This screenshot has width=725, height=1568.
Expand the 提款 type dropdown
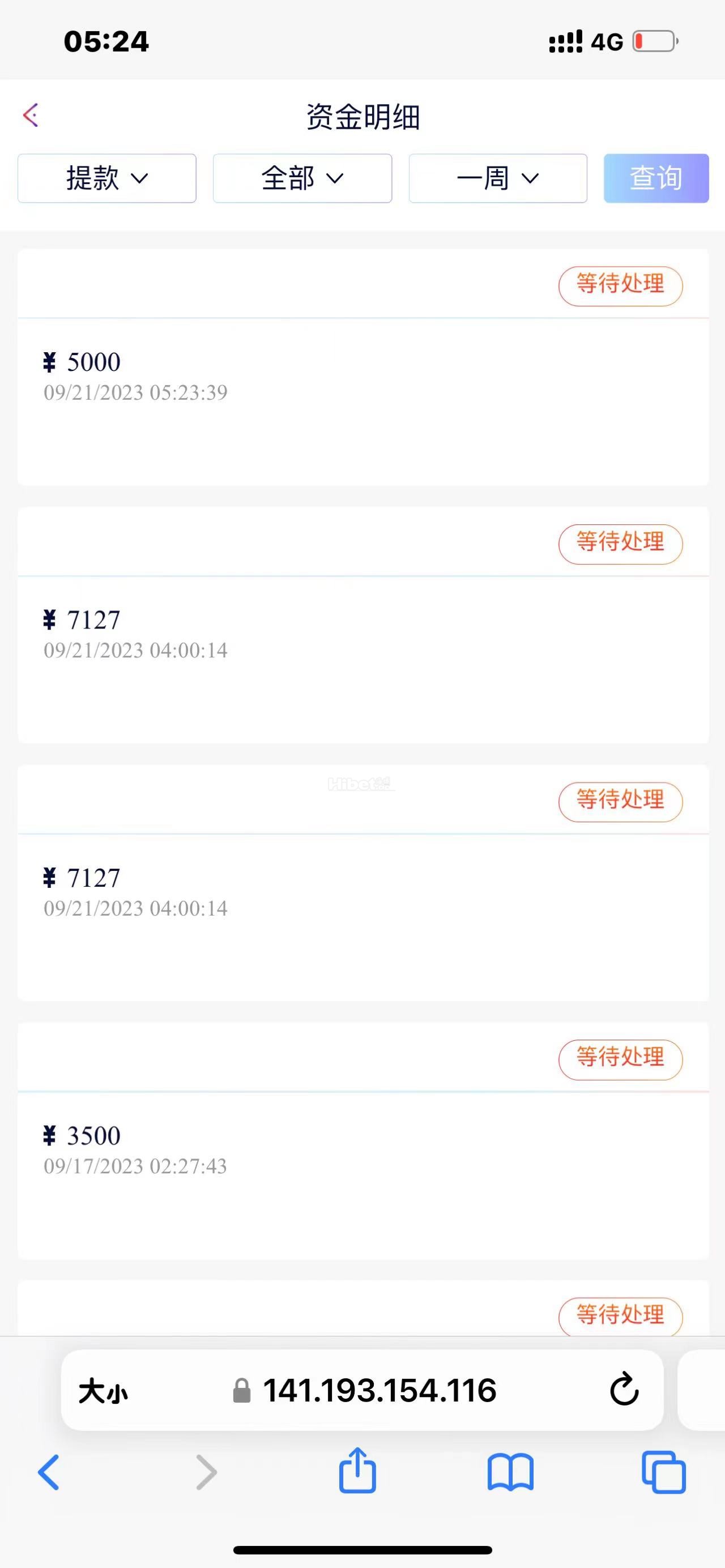click(107, 178)
